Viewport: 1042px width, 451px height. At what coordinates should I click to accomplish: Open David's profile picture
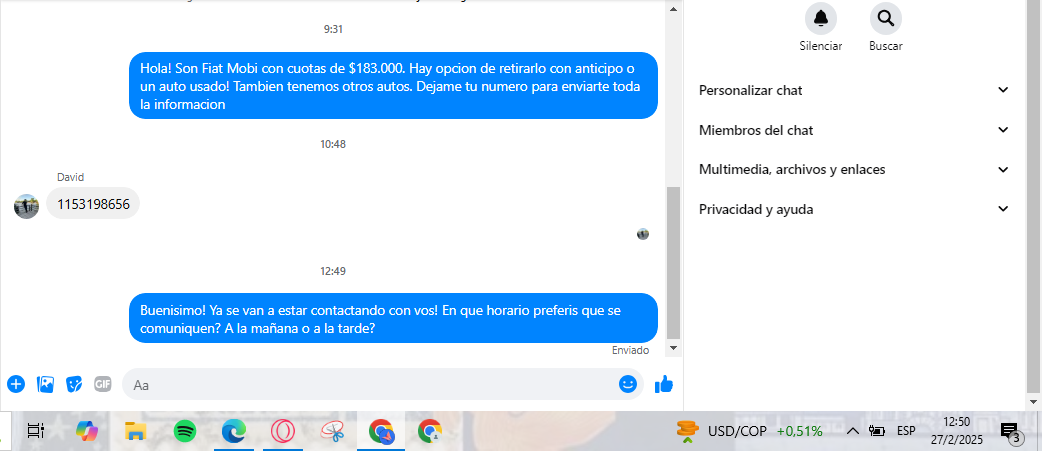click(26, 206)
